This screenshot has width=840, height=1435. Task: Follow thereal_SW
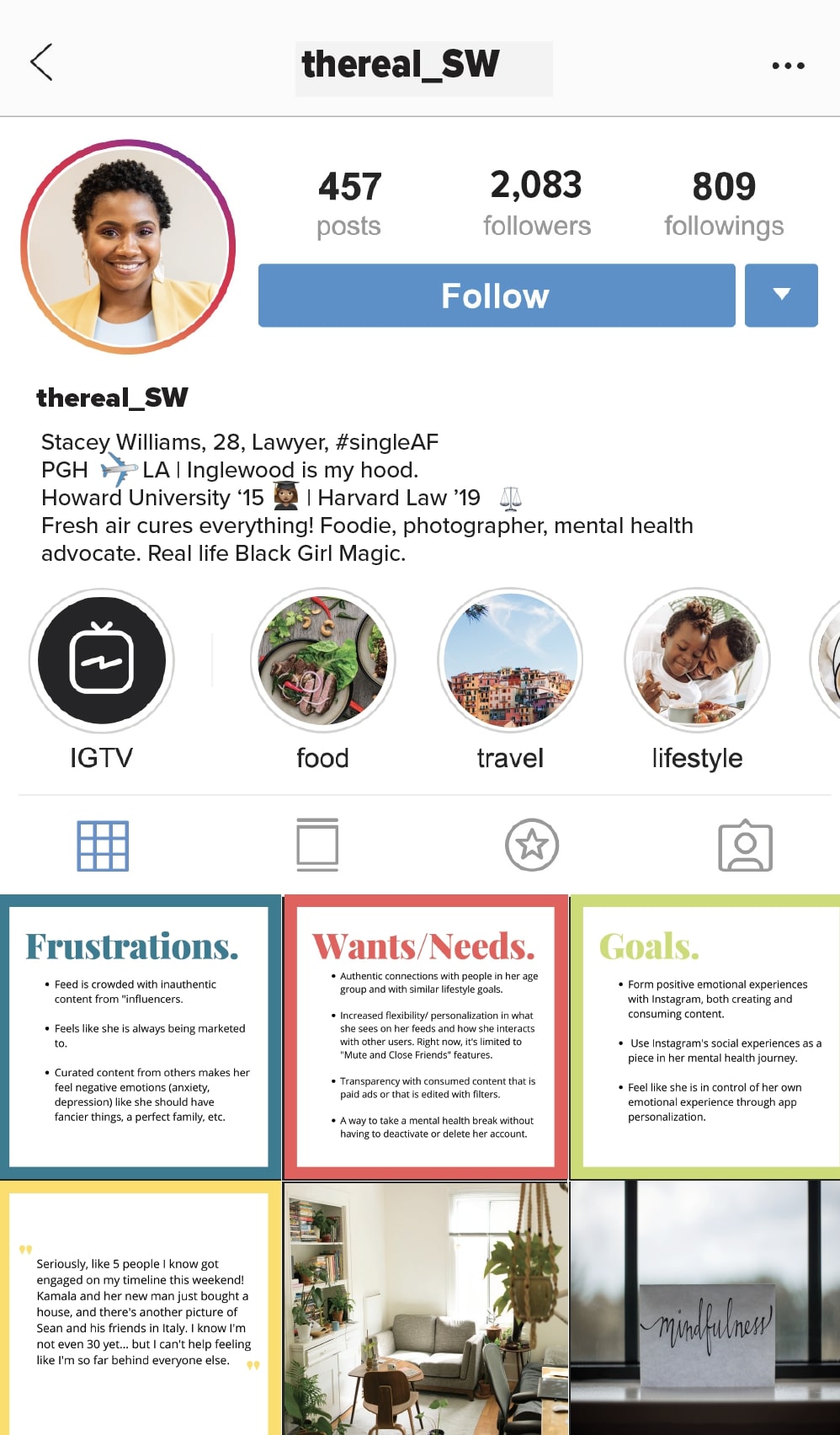(x=496, y=296)
